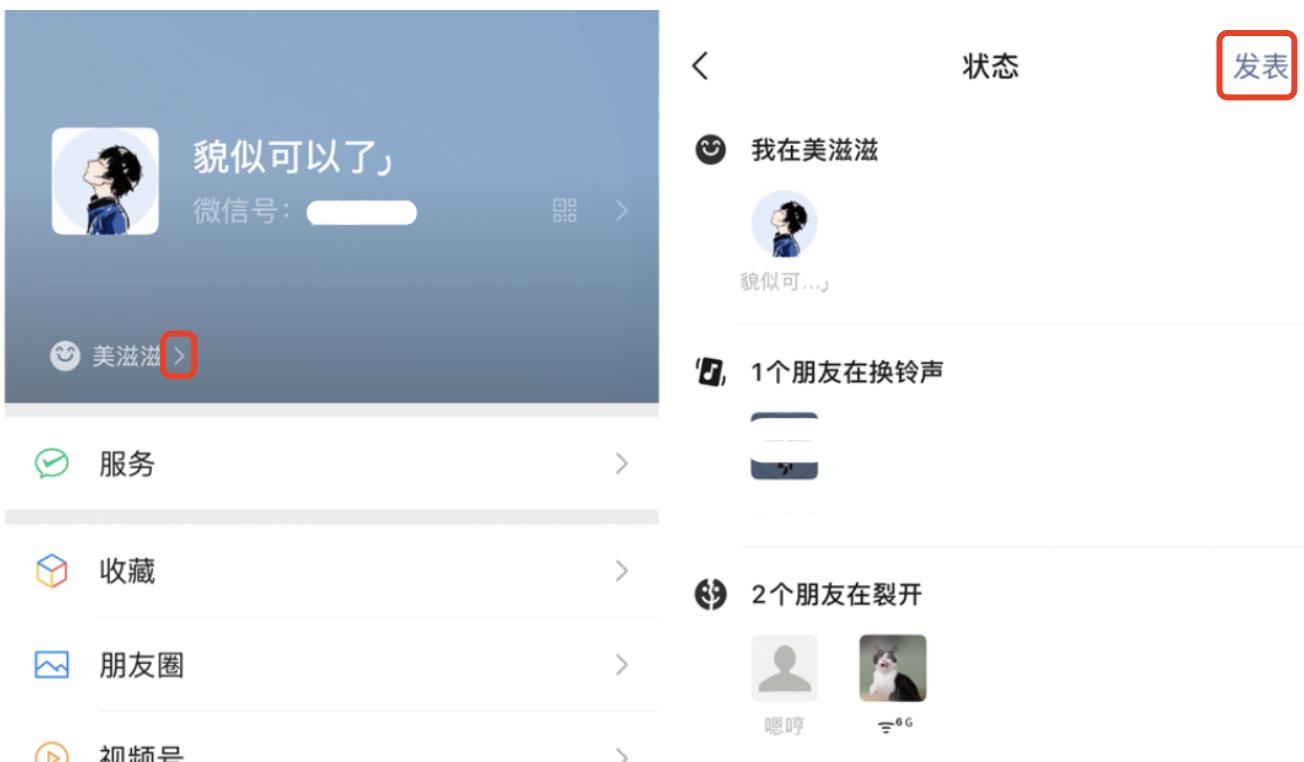Tap 发表 to publish a status
Viewport: 1304px width, 762px height.
point(1259,67)
